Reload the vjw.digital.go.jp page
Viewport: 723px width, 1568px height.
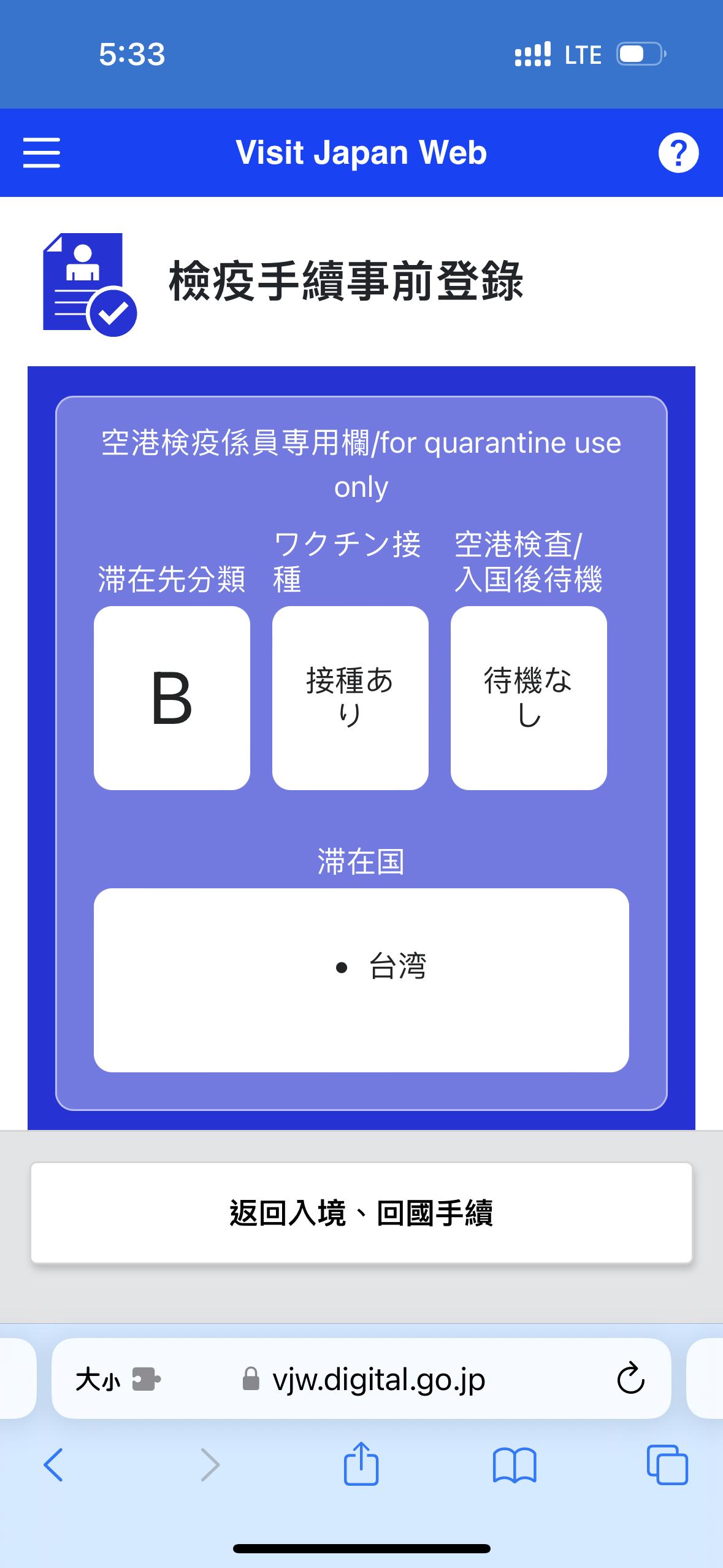click(x=630, y=1379)
